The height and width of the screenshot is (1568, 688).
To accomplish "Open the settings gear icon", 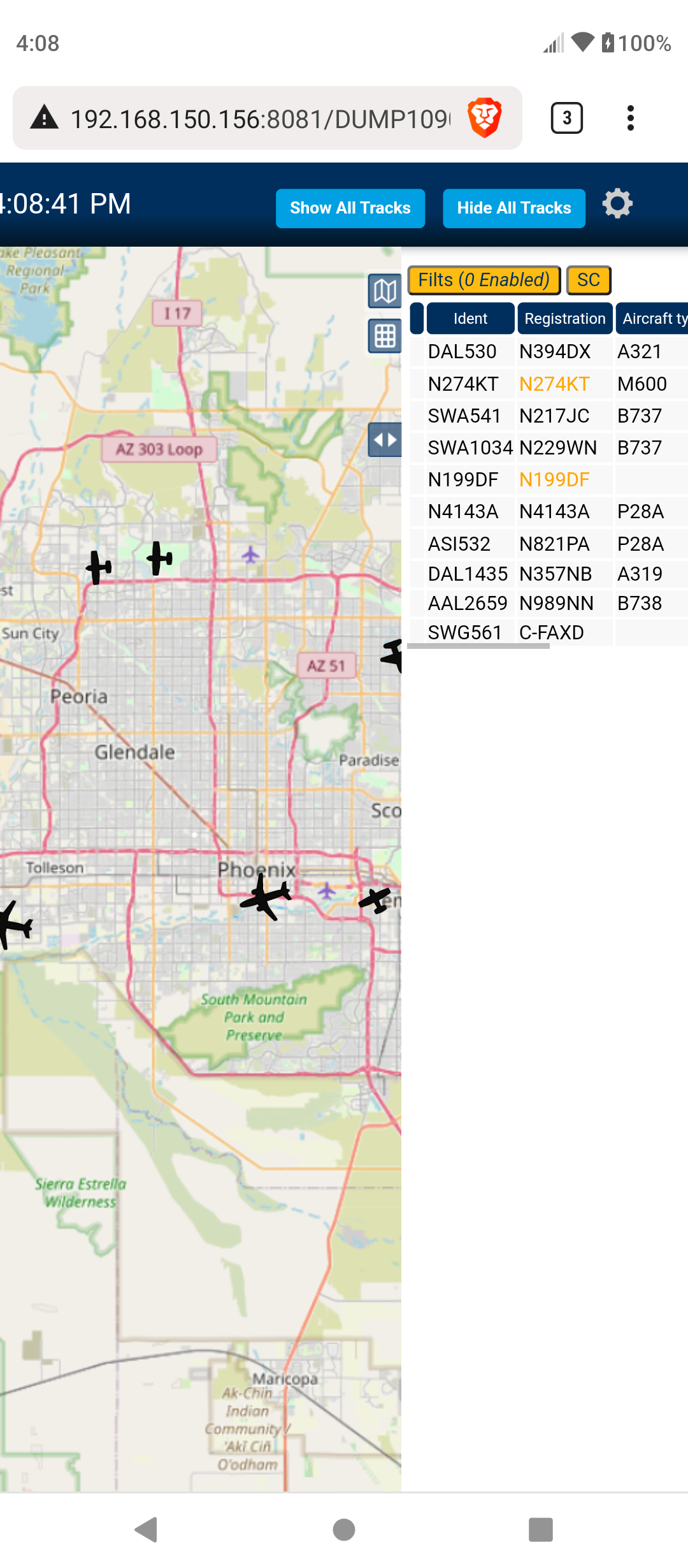I will (617, 204).
